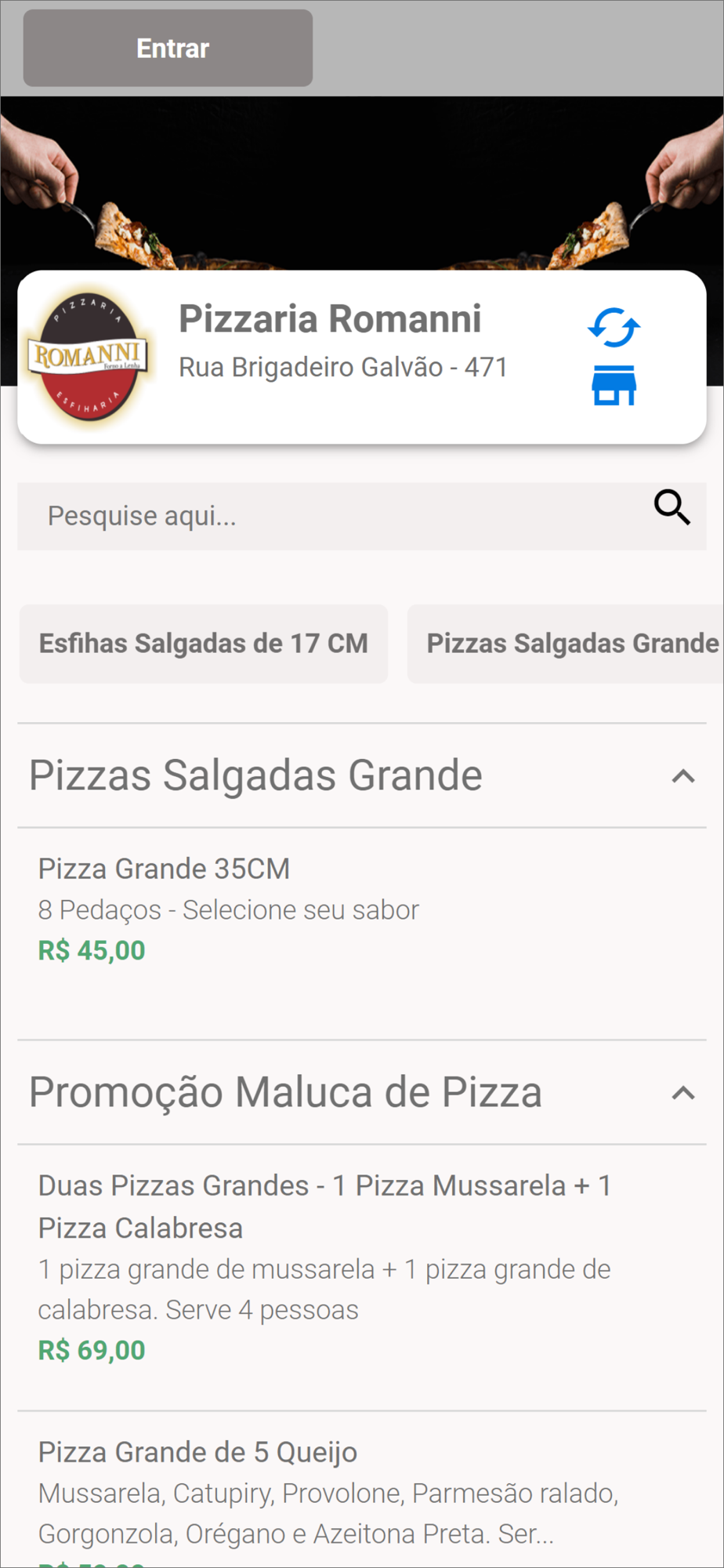Select Esfihas Salgadas de 17 CM chip
Screen dimensions: 724x1568
click(204, 644)
